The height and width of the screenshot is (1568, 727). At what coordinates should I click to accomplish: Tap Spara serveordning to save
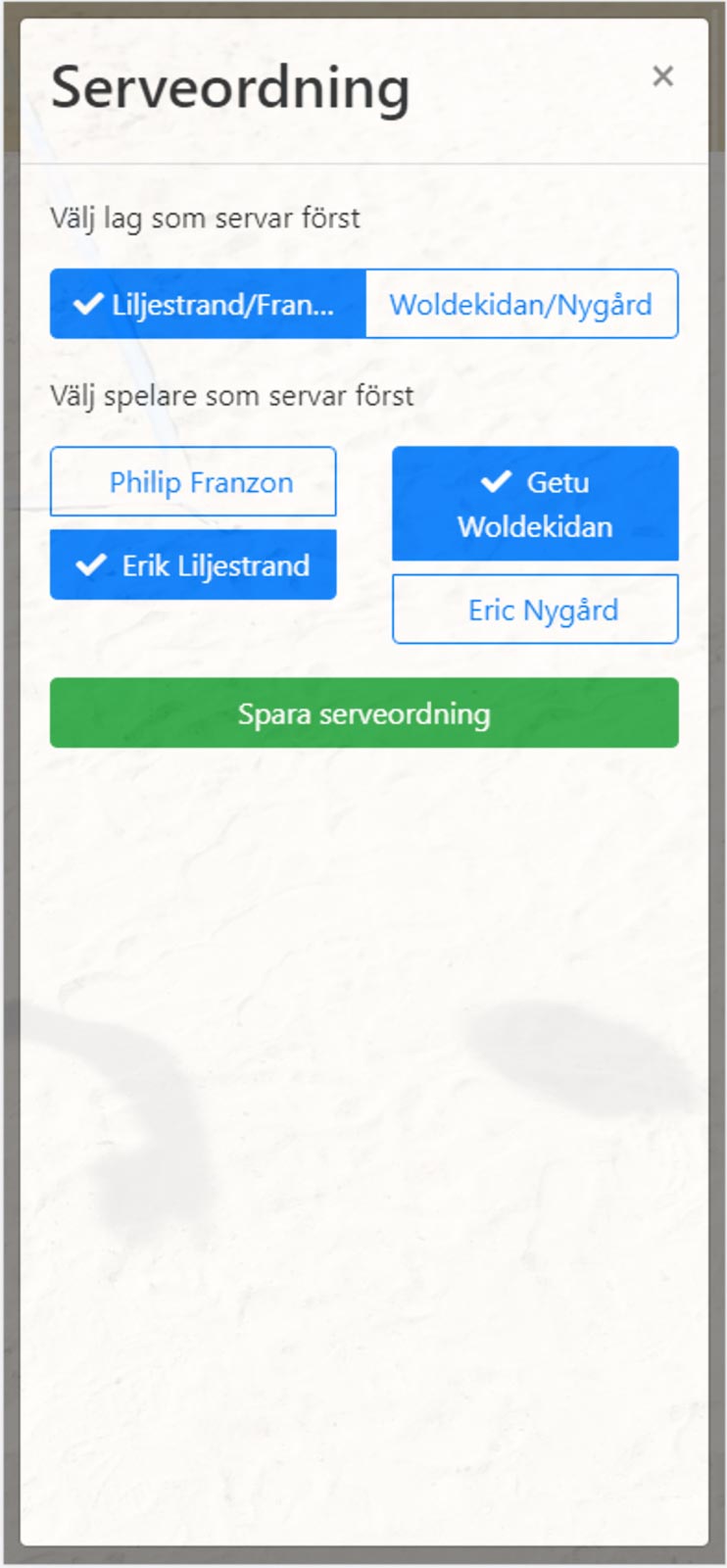(x=364, y=712)
